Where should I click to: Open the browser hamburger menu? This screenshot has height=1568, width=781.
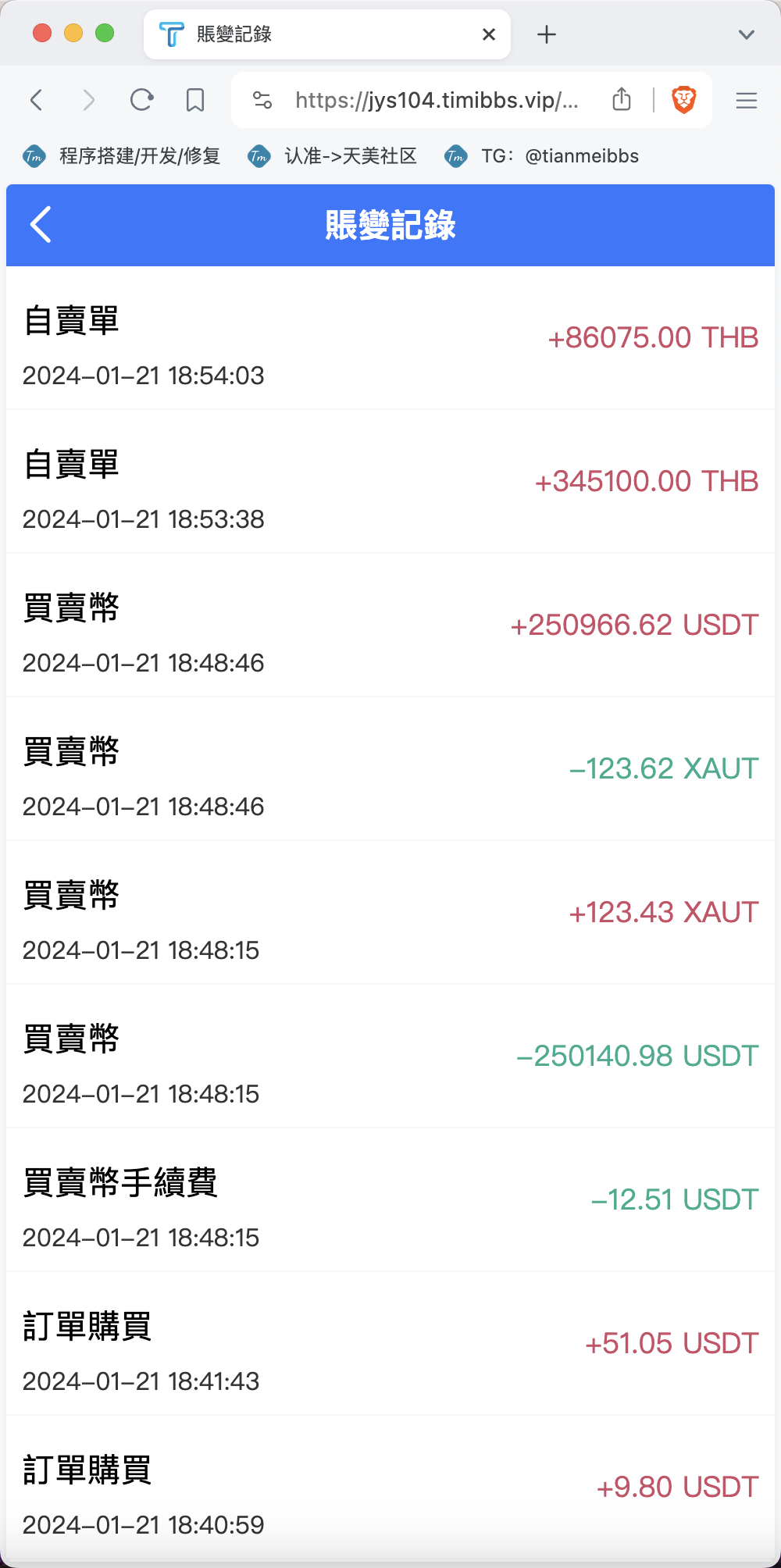[747, 100]
